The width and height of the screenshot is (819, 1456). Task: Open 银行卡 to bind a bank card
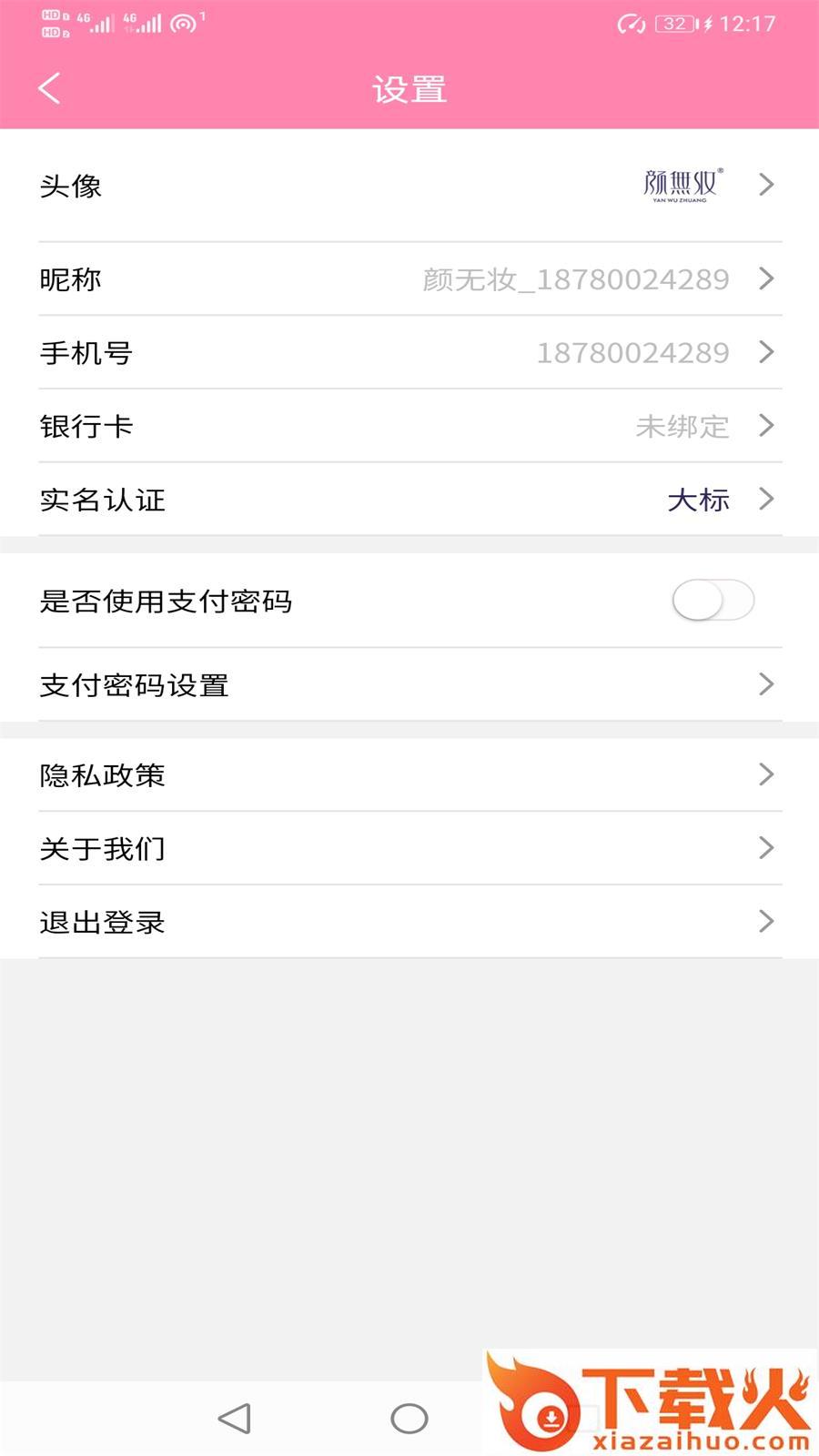point(409,426)
